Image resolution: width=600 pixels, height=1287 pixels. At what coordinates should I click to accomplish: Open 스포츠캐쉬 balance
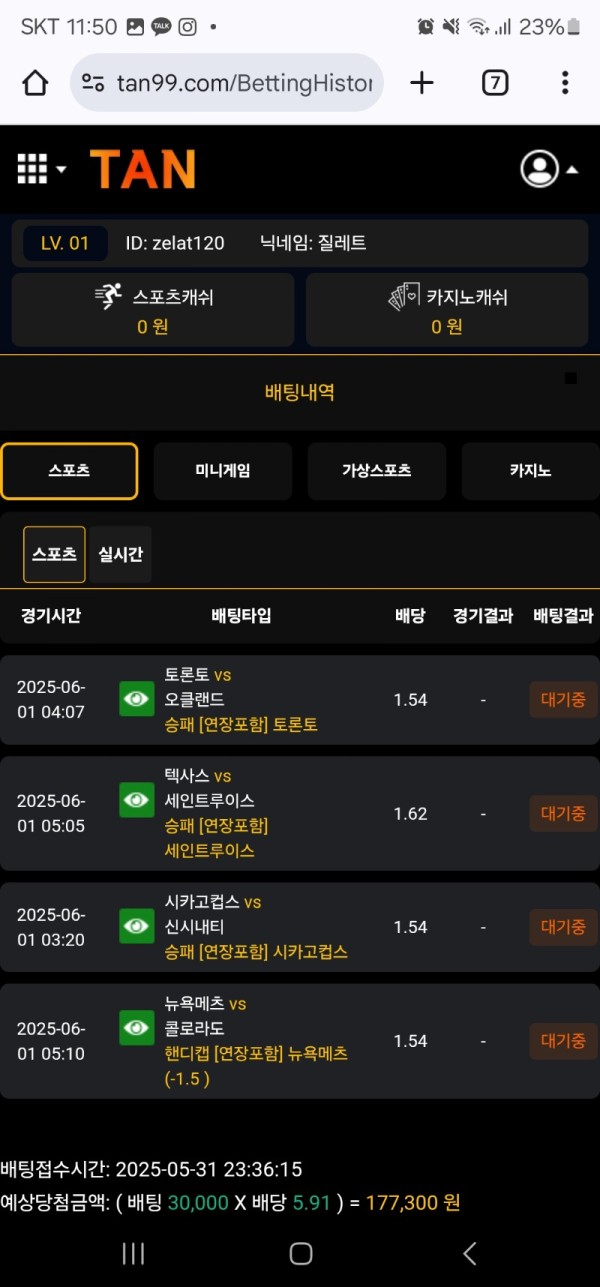tap(153, 310)
